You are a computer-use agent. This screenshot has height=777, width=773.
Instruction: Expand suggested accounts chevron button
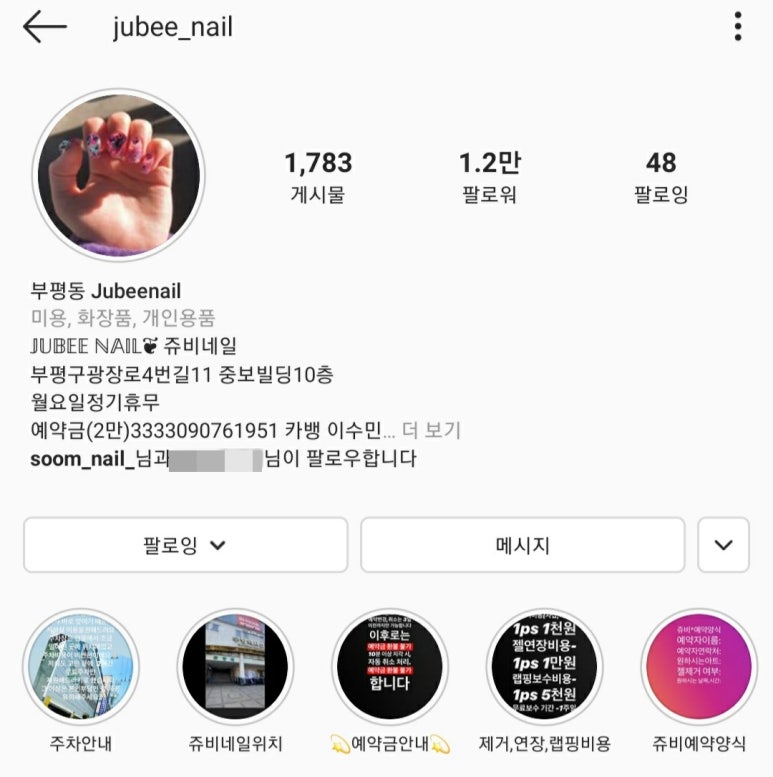pyautogui.click(x=723, y=545)
